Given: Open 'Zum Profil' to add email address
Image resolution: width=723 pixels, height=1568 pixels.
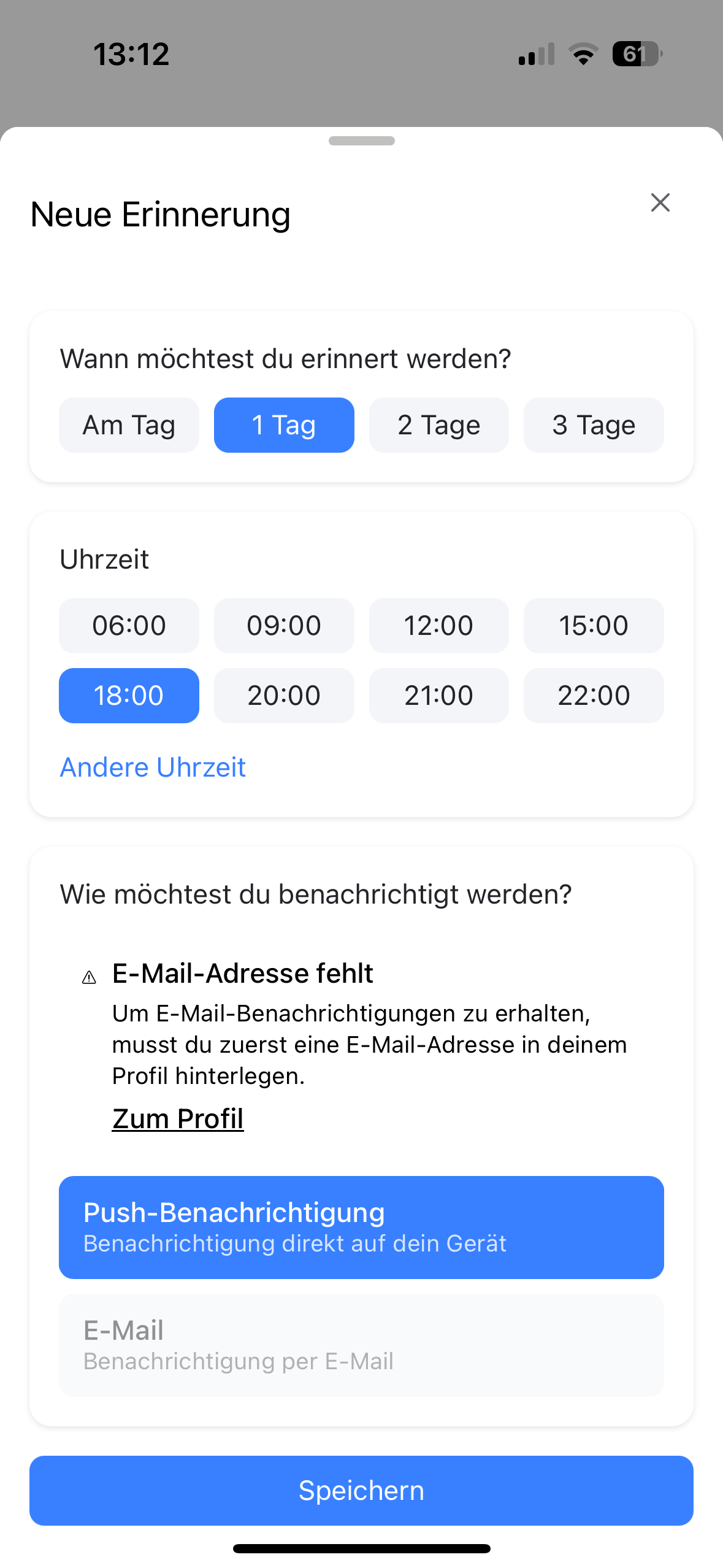Looking at the screenshot, I should (177, 1117).
